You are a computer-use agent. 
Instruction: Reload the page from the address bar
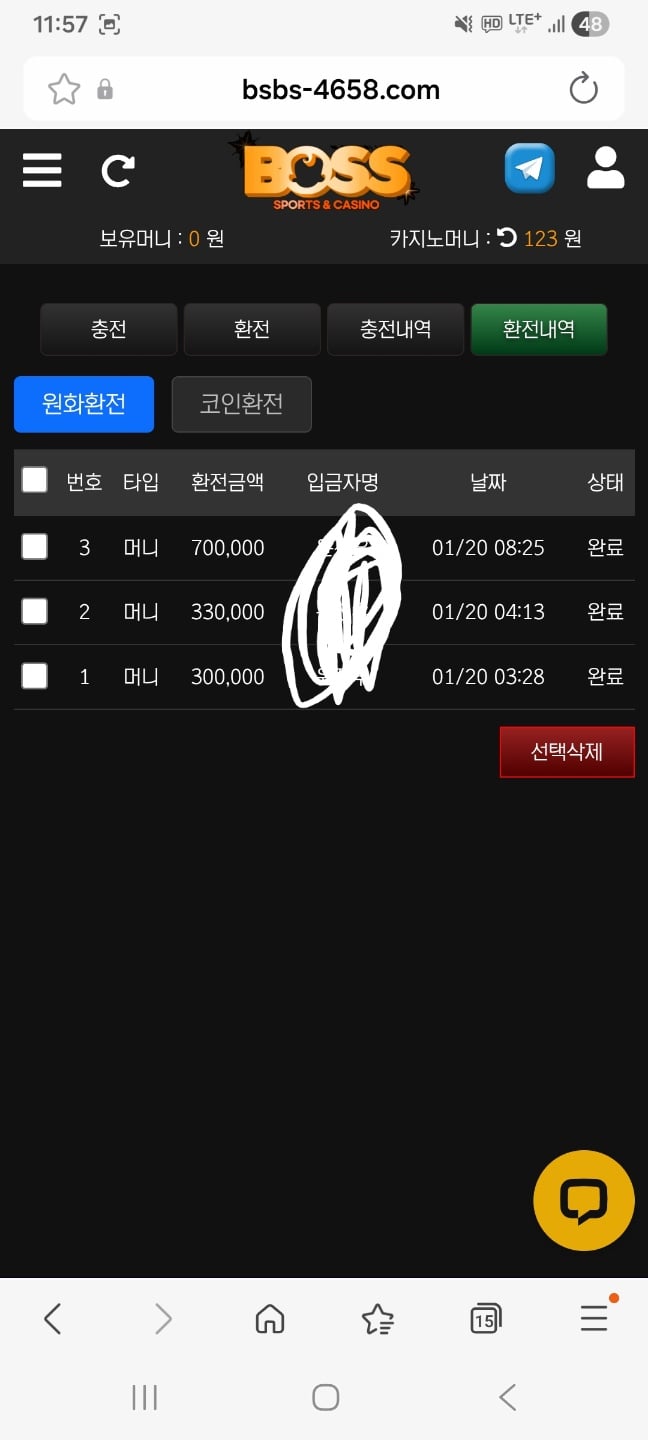tap(583, 90)
